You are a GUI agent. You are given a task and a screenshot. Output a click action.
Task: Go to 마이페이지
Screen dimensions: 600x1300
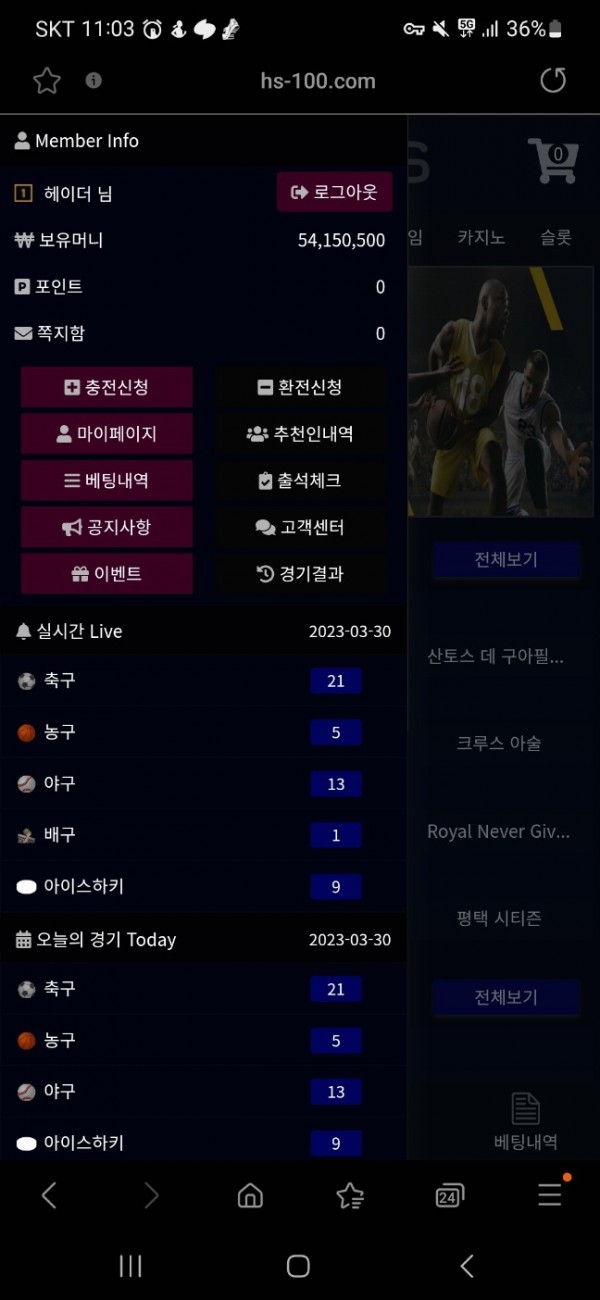tap(106, 434)
